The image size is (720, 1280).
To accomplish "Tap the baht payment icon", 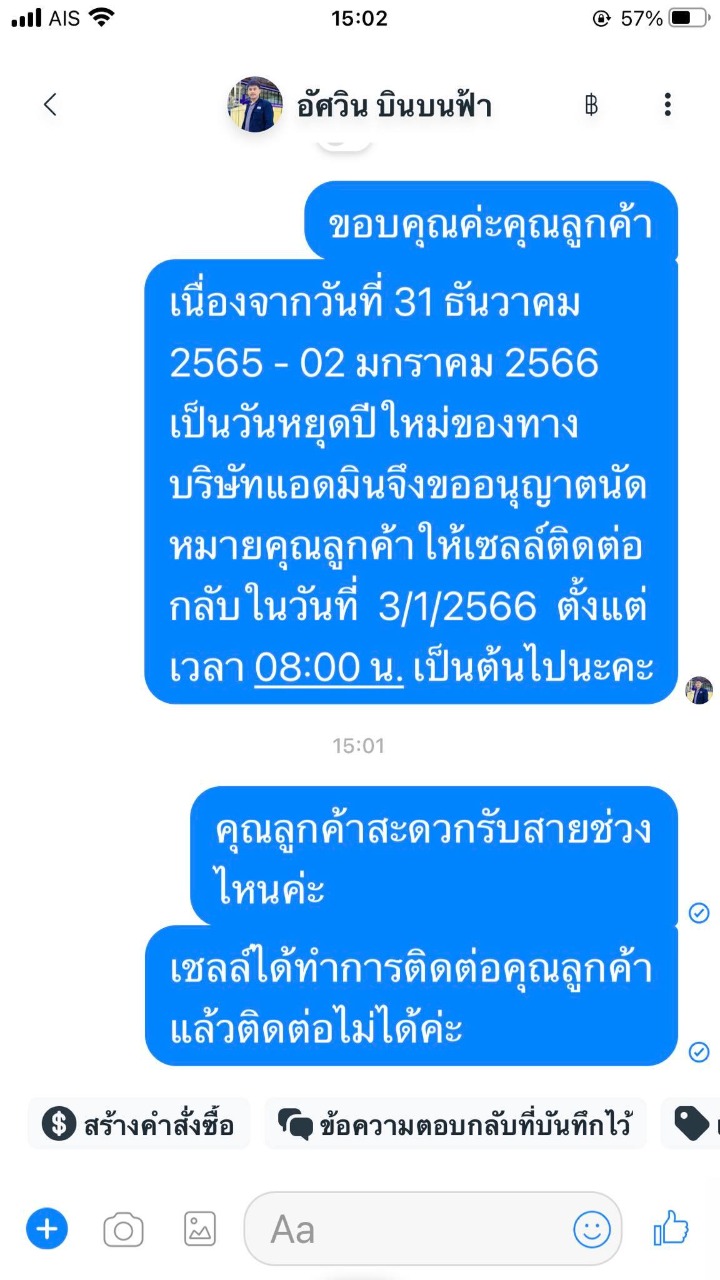I will (x=591, y=104).
